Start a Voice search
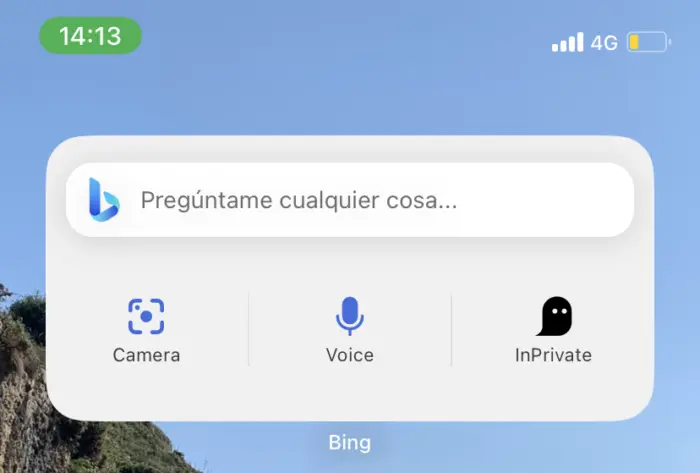The image size is (700, 473). (349, 329)
